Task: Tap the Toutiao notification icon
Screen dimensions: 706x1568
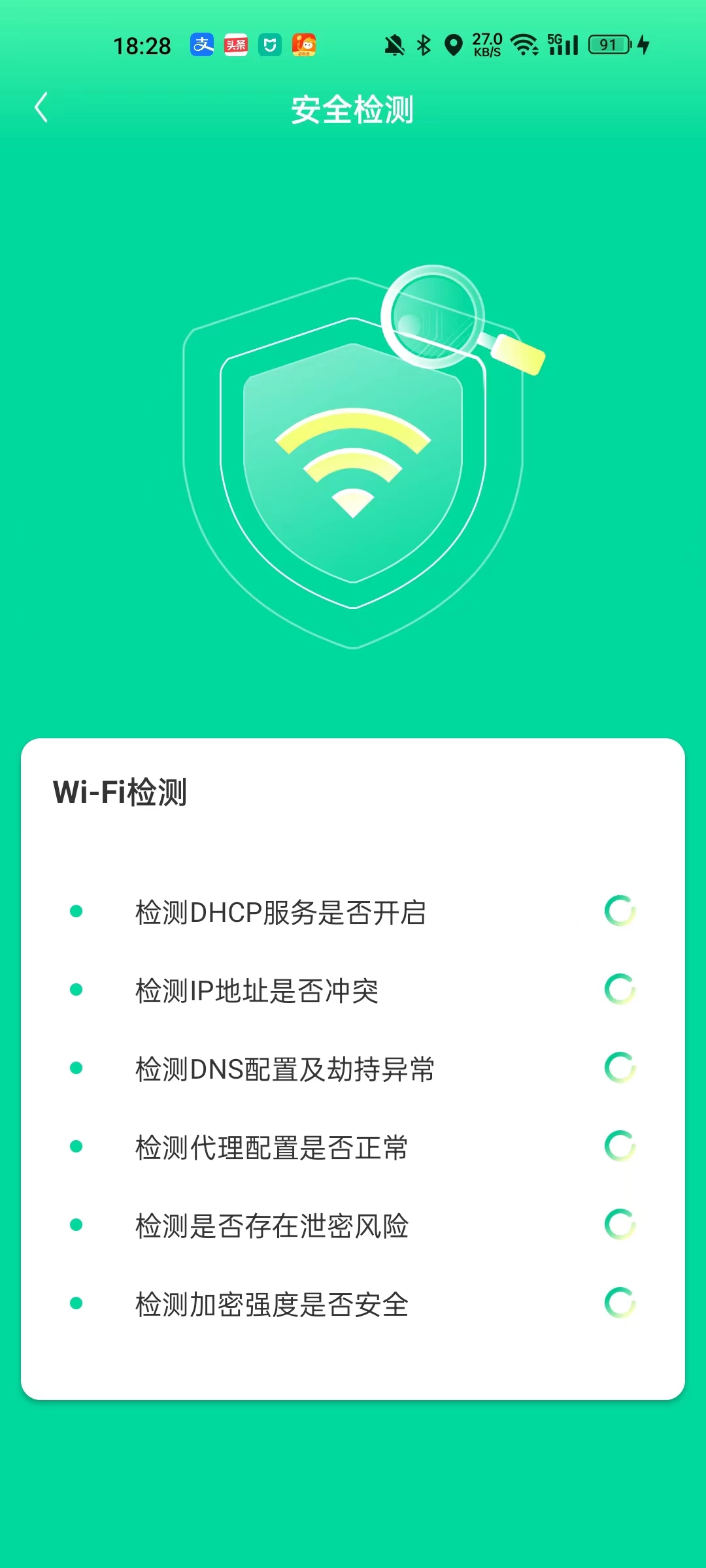Action: tap(237, 46)
